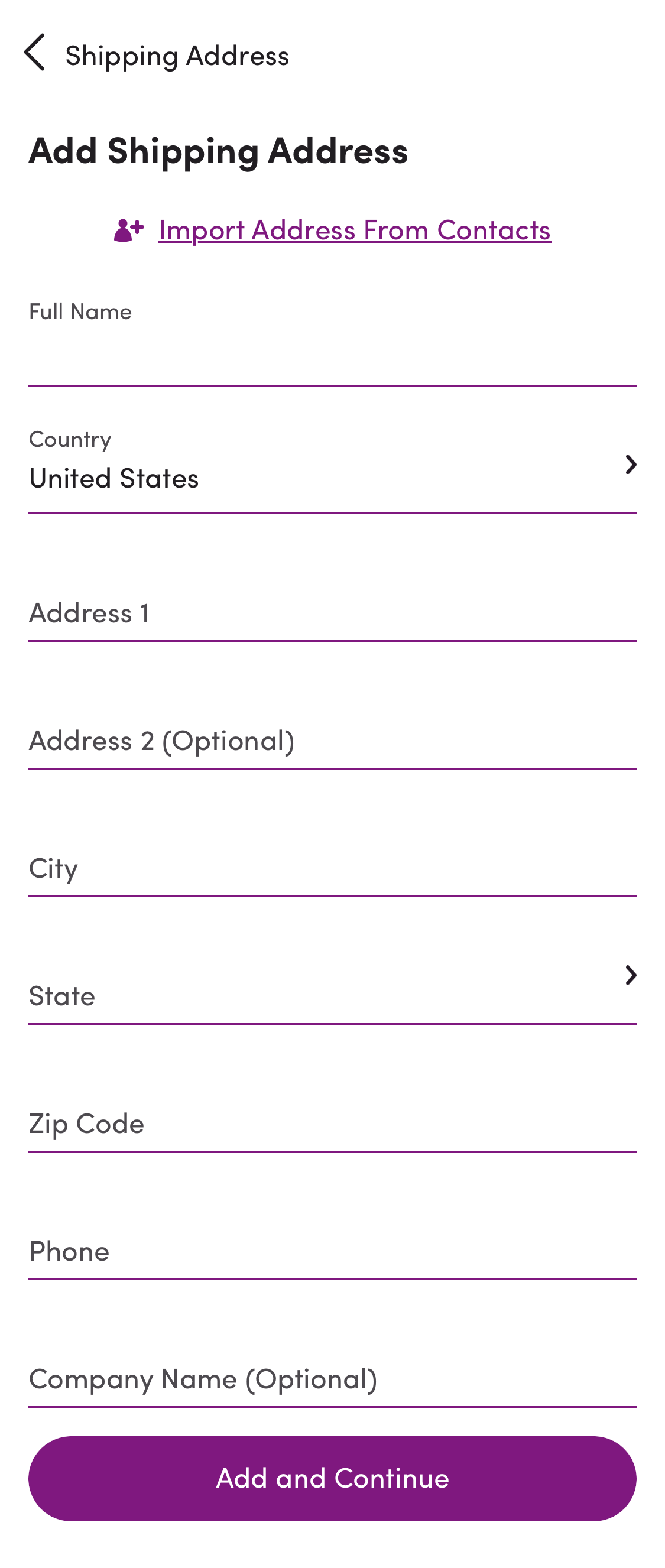Tap the Add Shipping Address heading
The width and height of the screenshot is (665, 1568).
point(219,151)
